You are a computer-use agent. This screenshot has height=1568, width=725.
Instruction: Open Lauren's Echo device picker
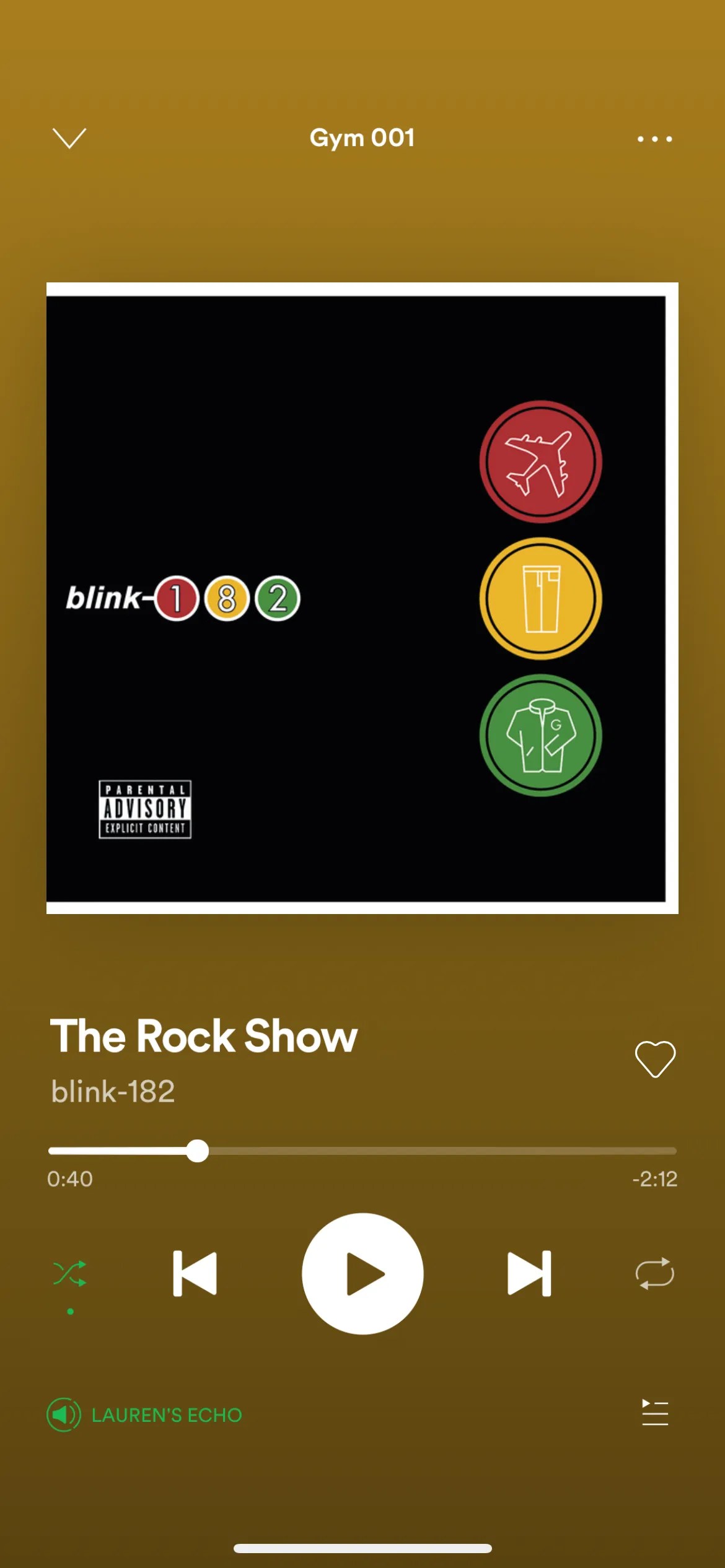pos(145,1415)
